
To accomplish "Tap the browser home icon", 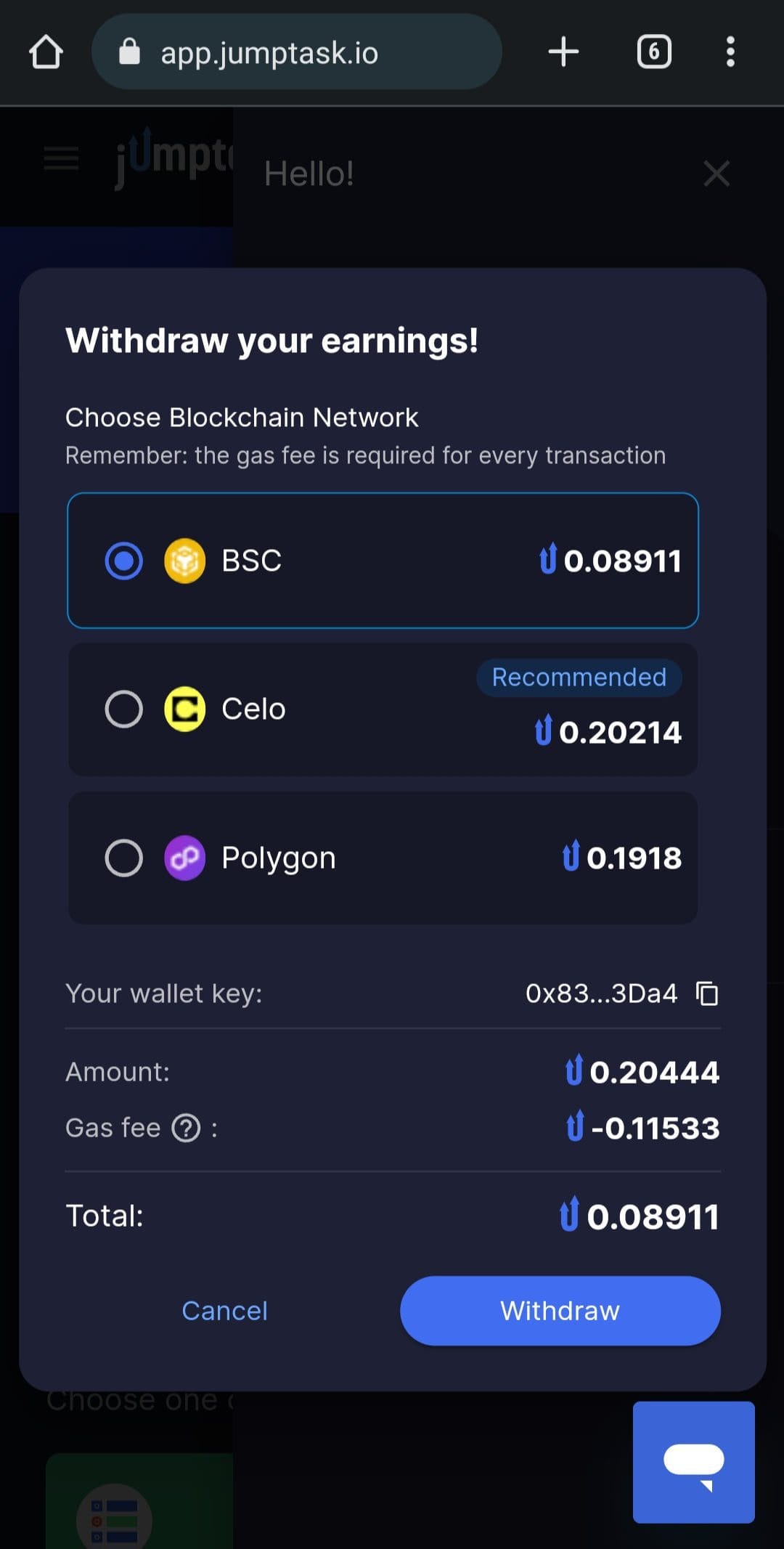I will [x=46, y=52].
